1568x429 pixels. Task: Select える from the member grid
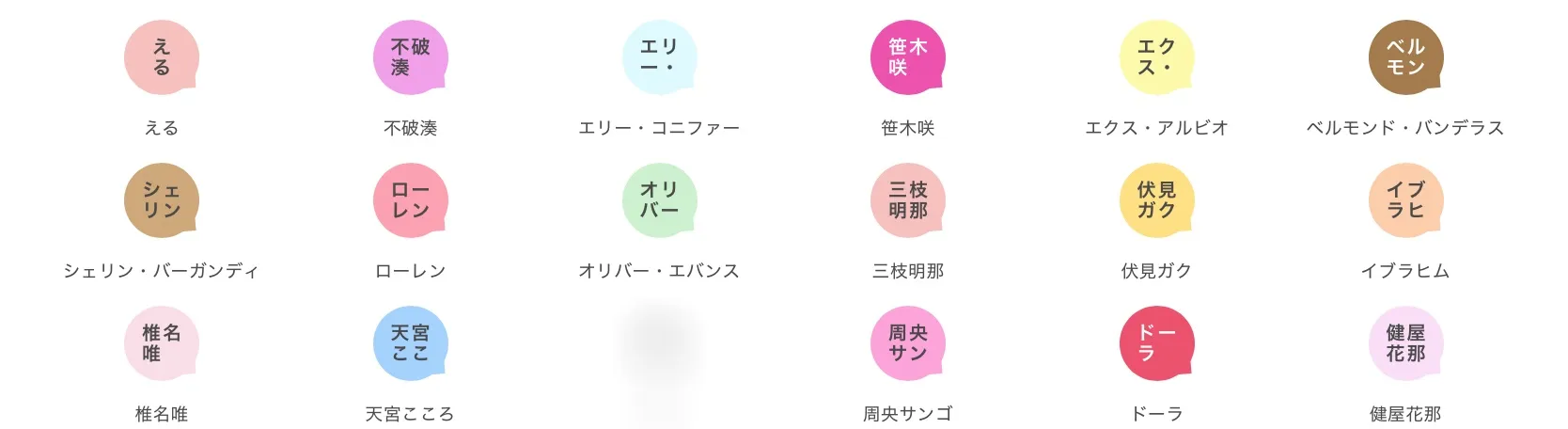pos(162,58)
